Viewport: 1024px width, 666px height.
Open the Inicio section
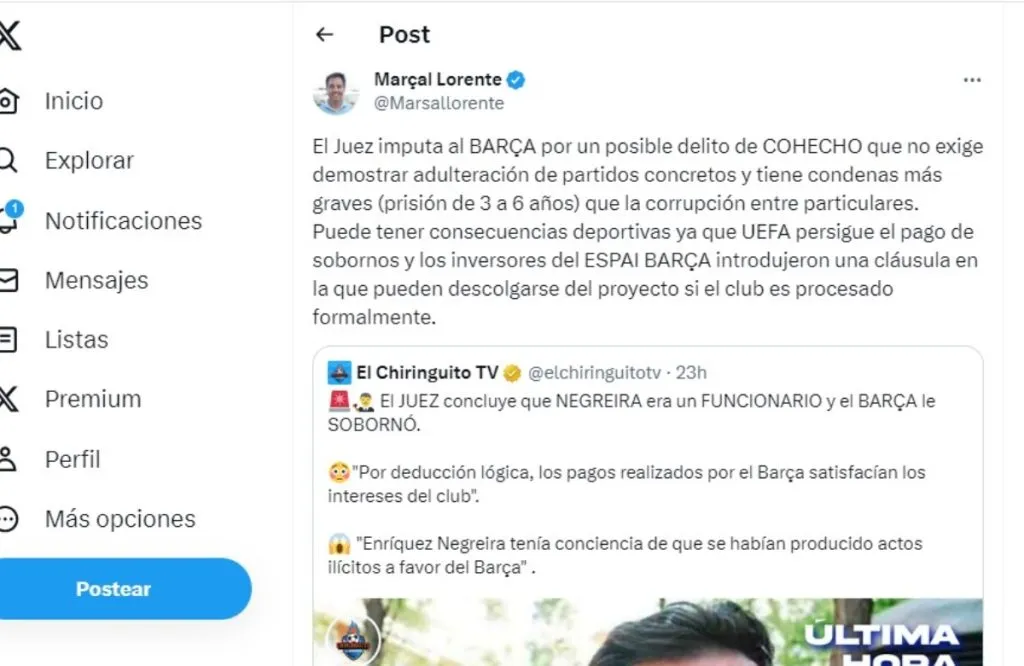[x=72, y=101]
